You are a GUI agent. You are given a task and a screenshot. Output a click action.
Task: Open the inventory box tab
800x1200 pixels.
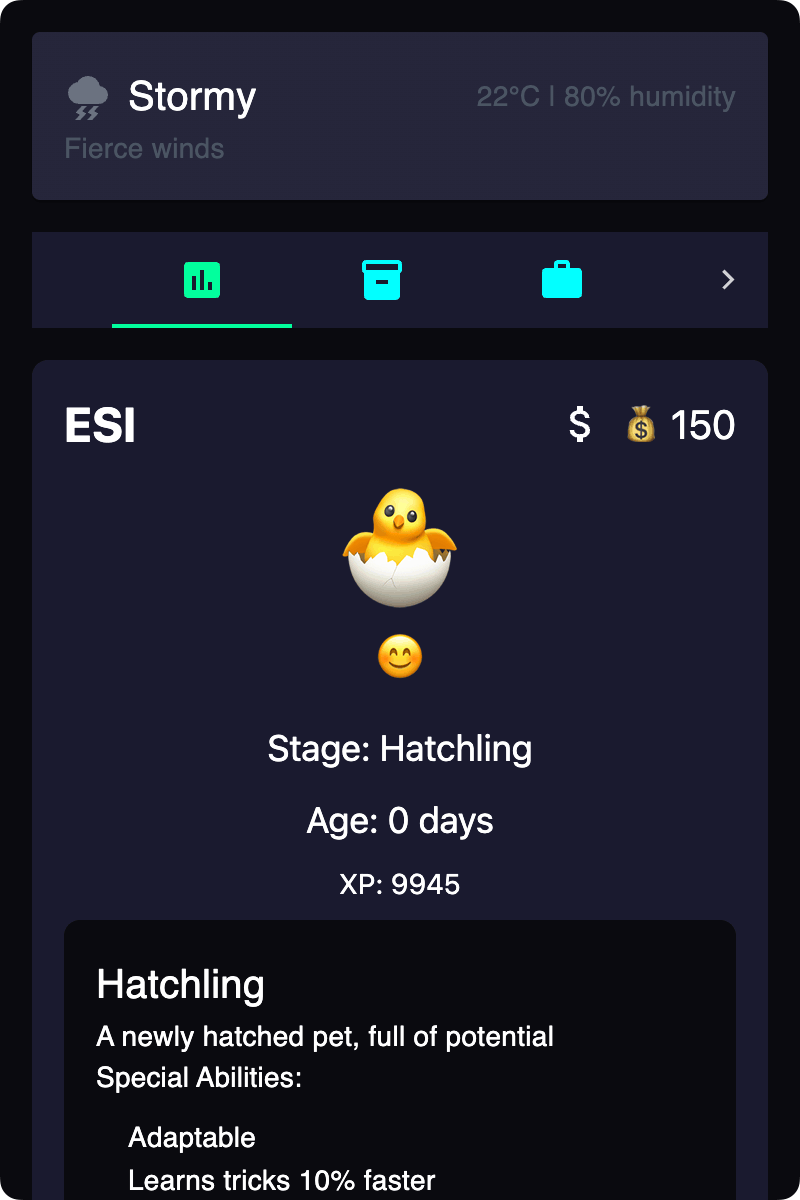(x=382, y=281)
